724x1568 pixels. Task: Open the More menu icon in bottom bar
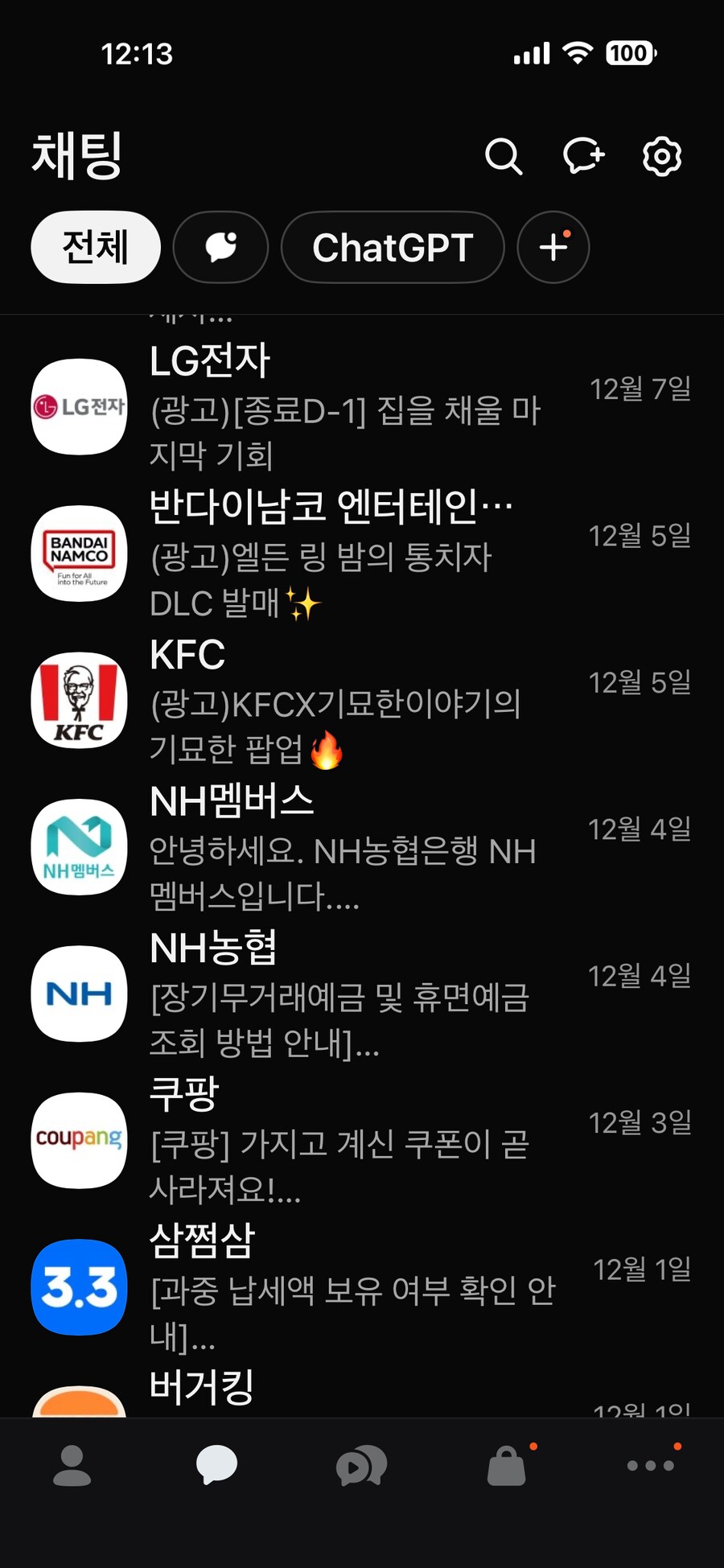pyautogui.click(x=650, y=1465)
